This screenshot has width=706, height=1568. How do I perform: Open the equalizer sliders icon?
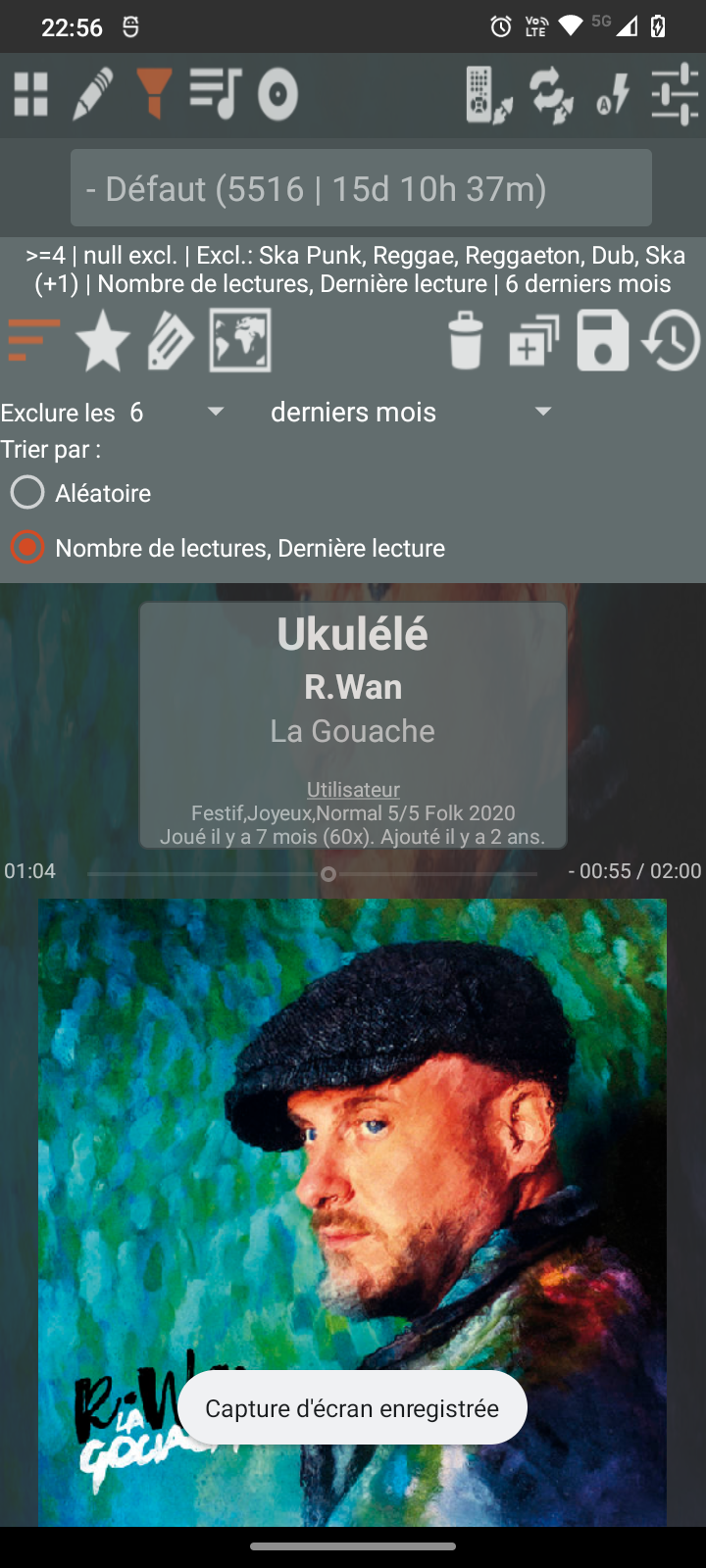[x=676, y=95]
